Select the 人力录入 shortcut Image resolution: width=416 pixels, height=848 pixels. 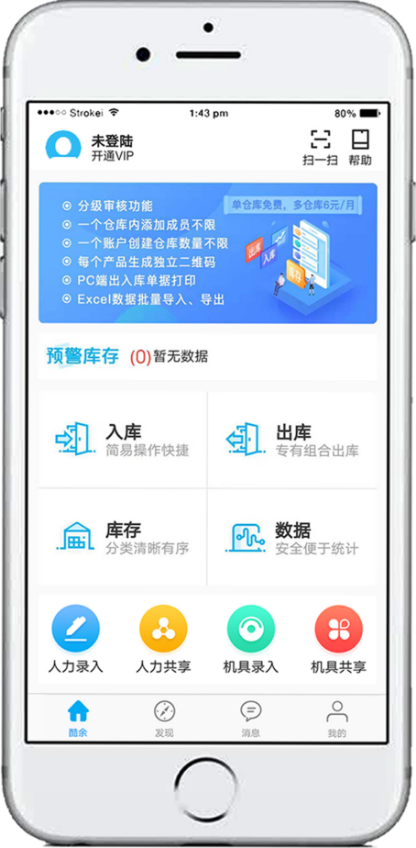click(x=76, y=639)
